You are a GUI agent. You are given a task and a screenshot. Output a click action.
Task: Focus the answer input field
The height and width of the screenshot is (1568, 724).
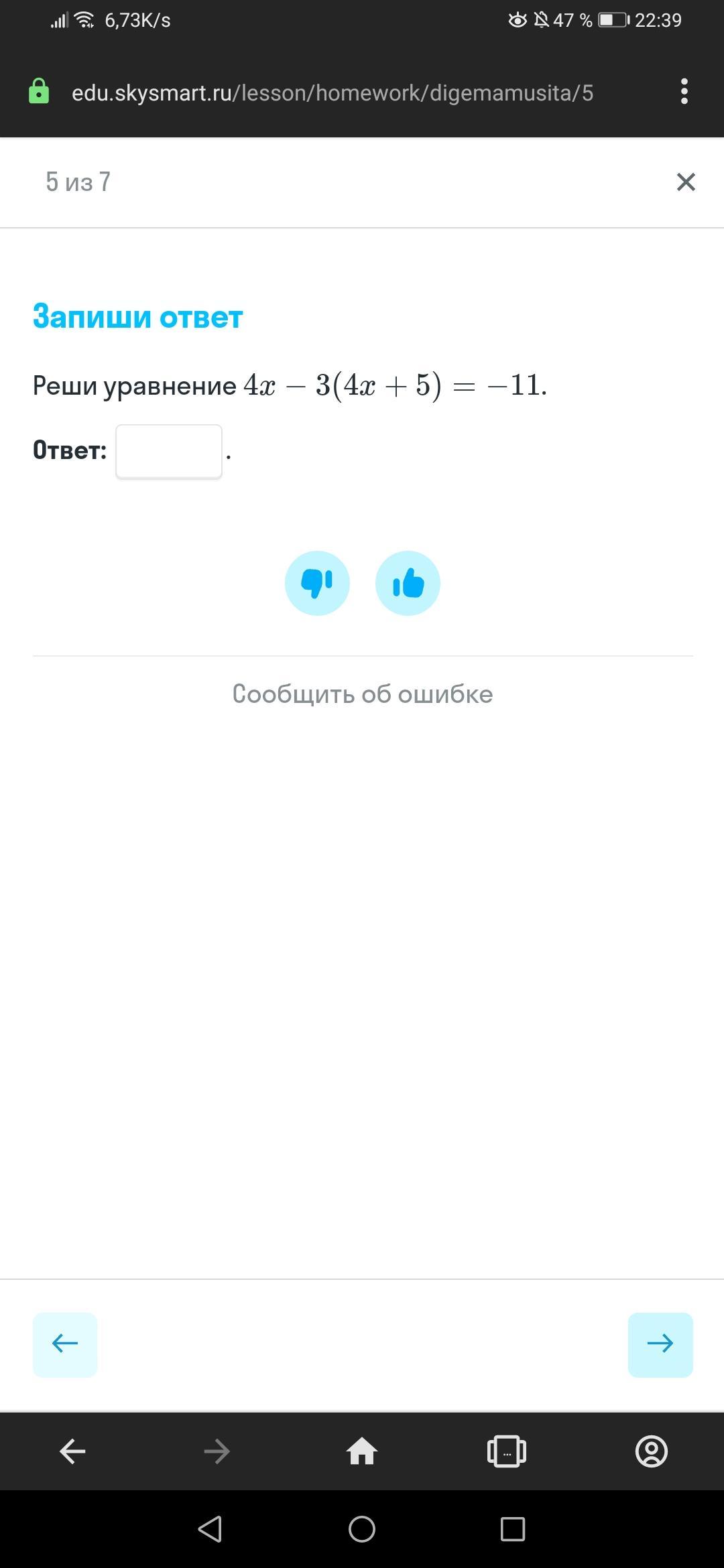[169, 452]
